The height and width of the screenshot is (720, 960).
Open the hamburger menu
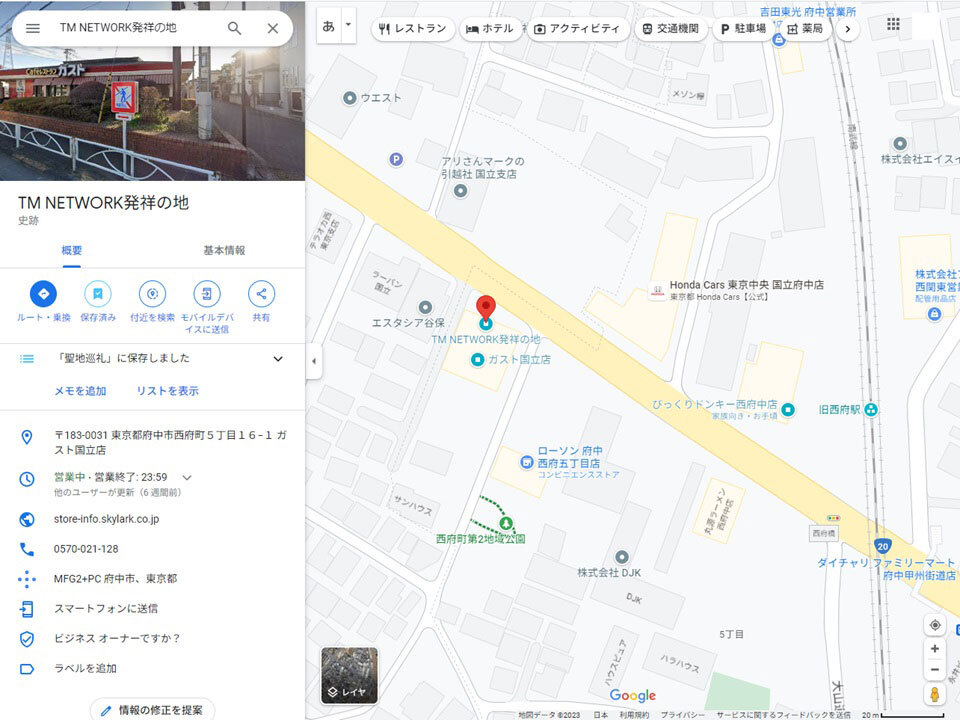[x=33, y=28]
